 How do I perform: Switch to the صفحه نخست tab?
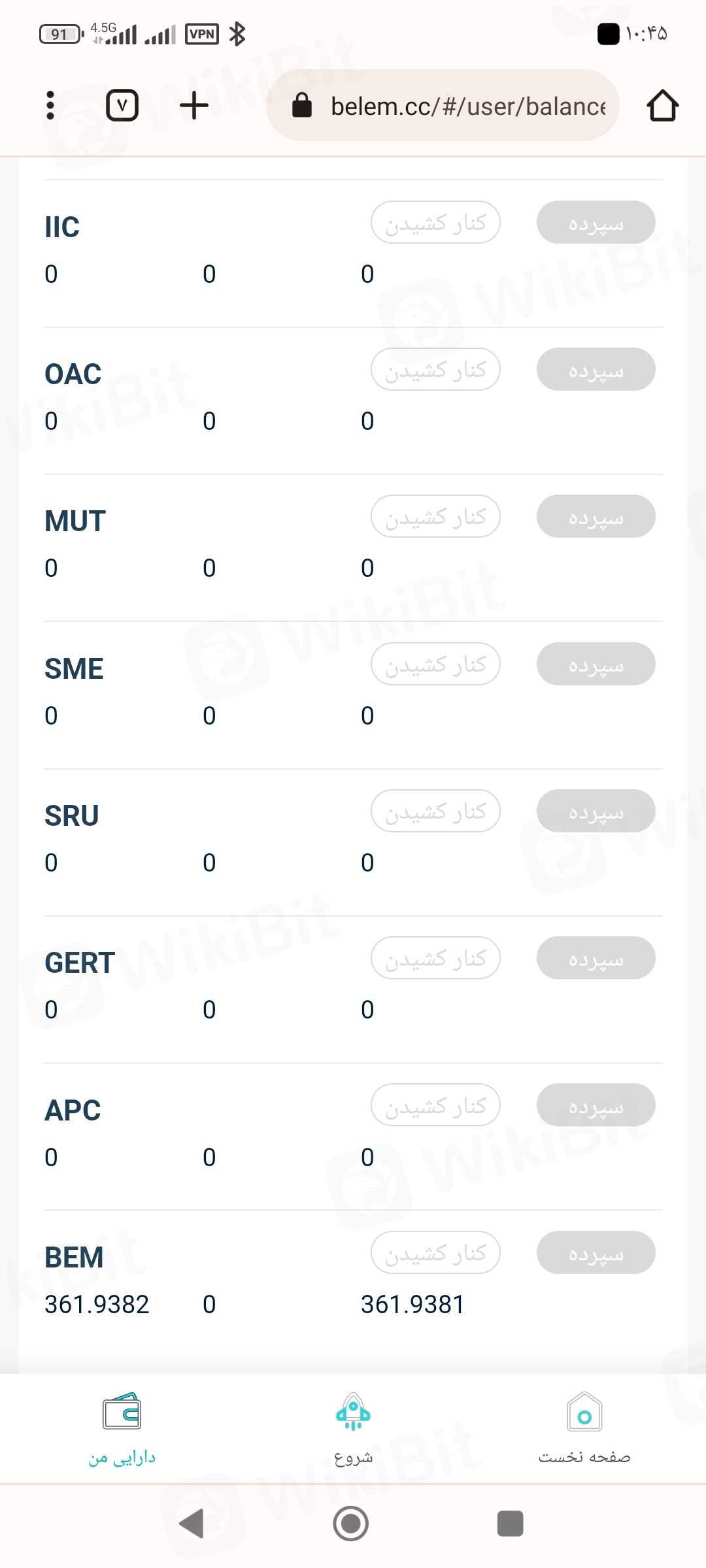[584, 1428]
